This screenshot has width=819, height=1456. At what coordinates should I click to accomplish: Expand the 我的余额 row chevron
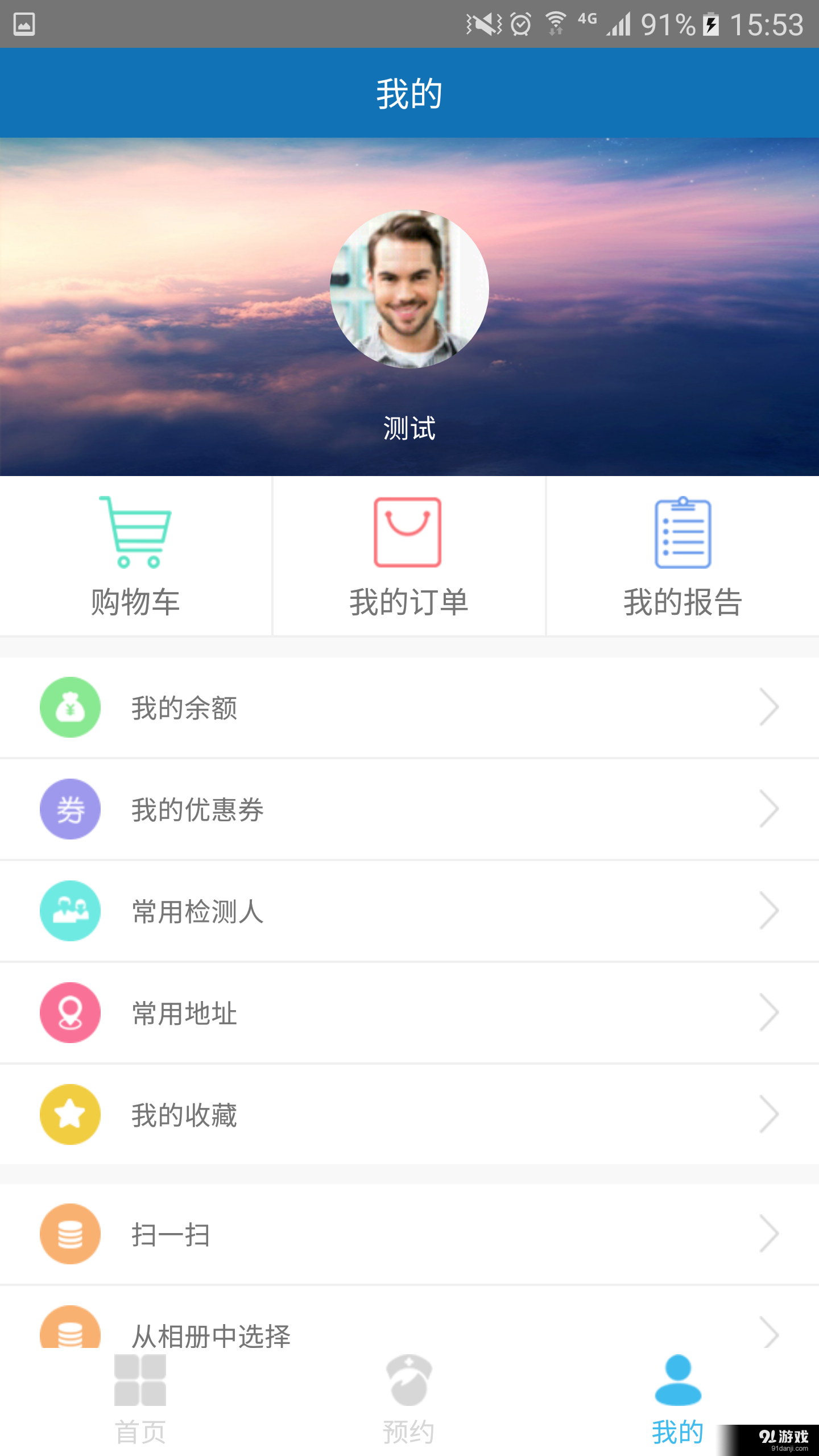769,707
